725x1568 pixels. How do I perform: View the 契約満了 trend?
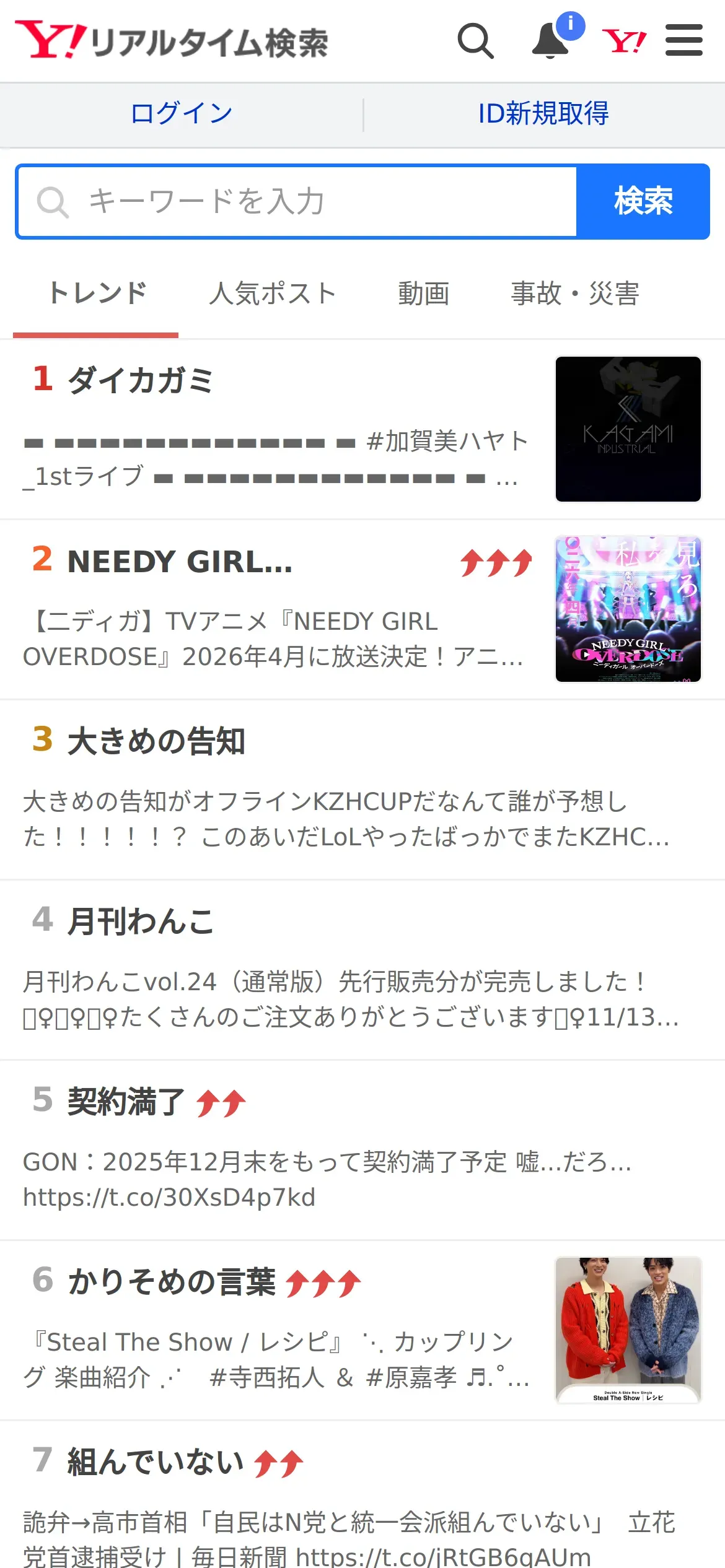pos(126,1102)
